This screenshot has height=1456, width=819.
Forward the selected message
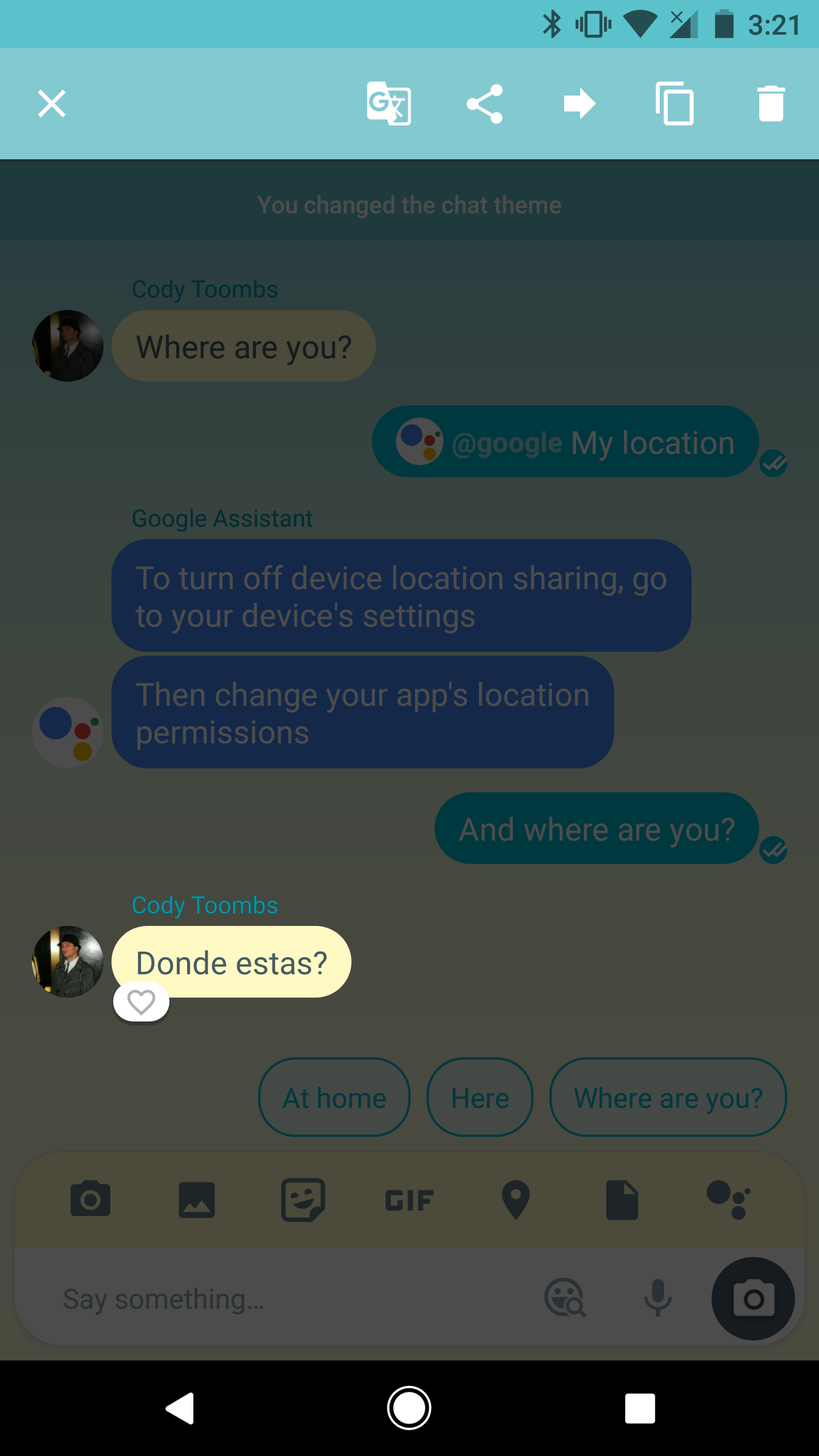580,104
